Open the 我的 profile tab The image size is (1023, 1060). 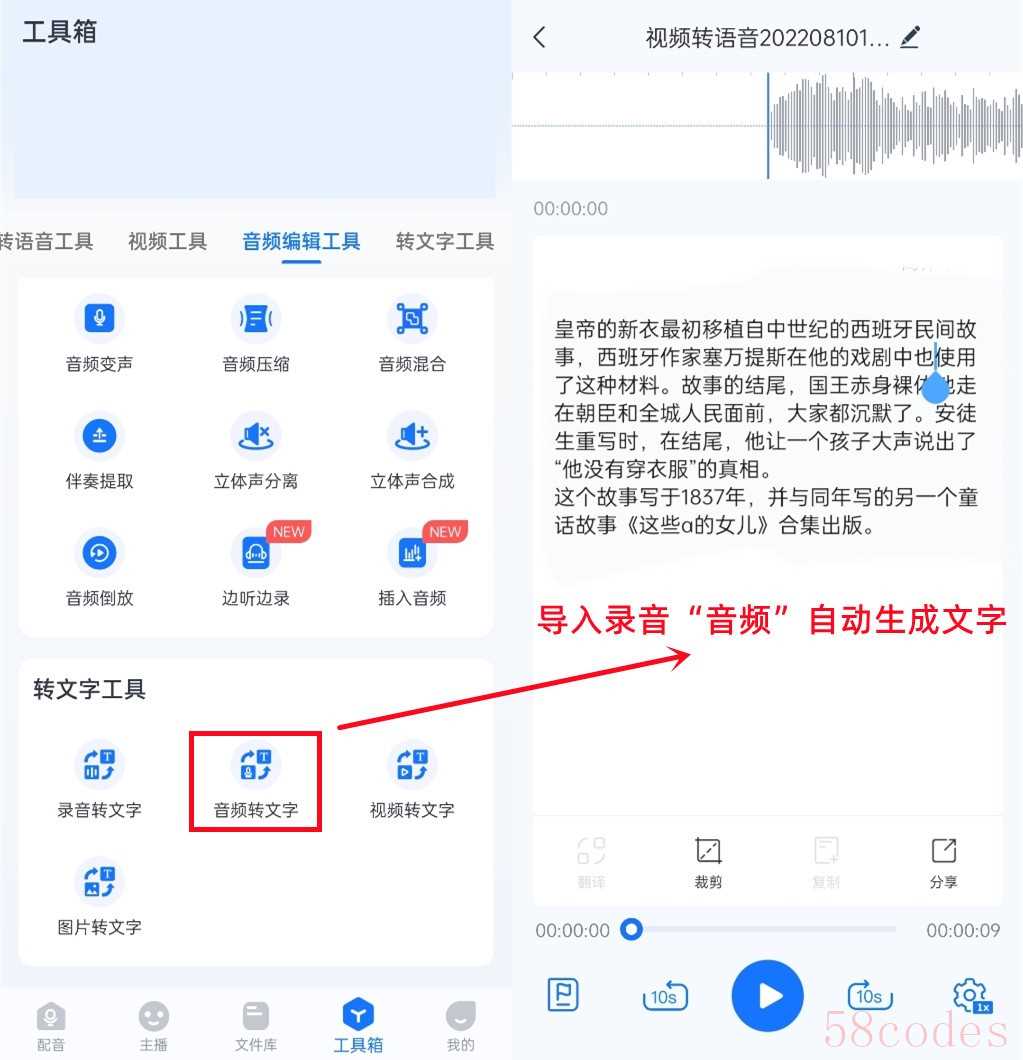[x=460, y=1027]
